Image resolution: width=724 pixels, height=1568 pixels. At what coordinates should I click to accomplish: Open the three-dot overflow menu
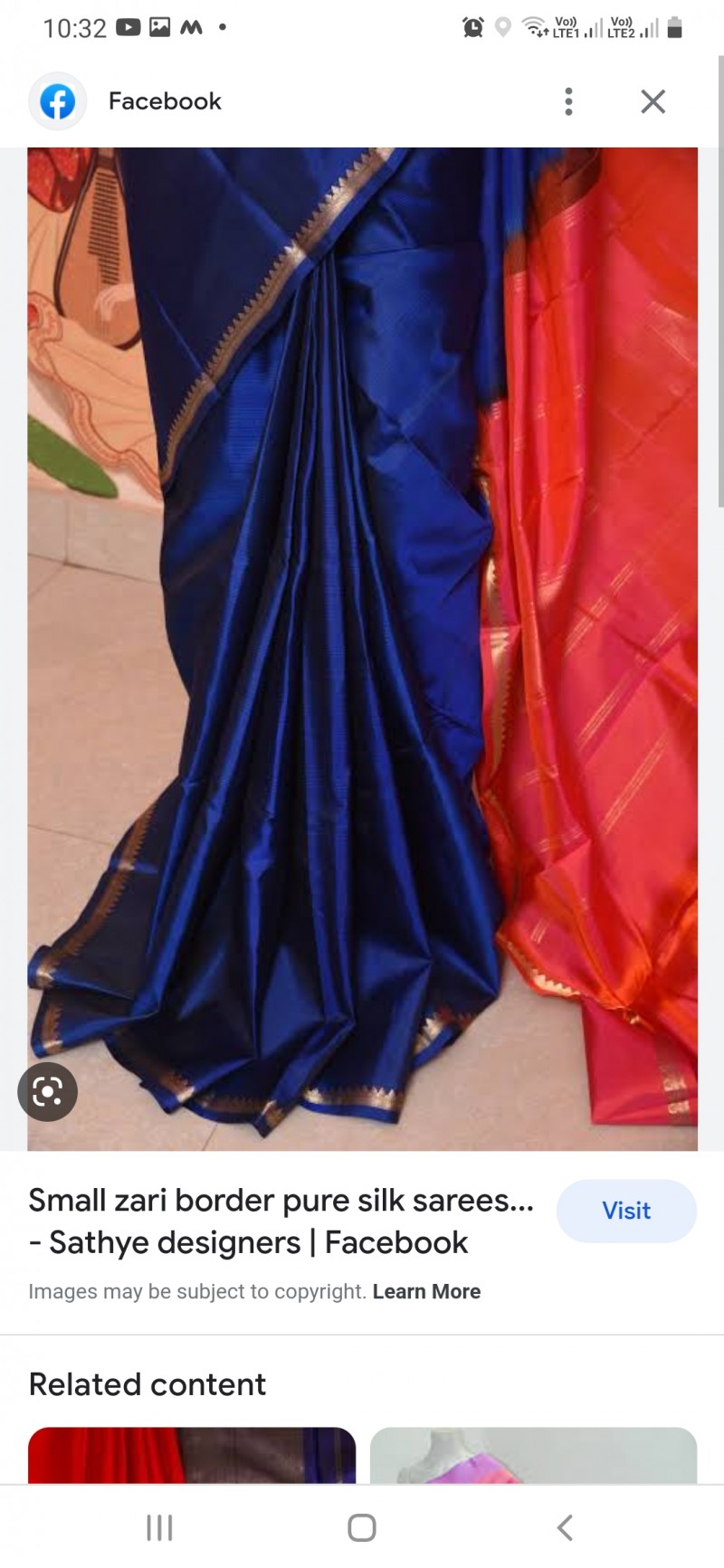(568, 101)
